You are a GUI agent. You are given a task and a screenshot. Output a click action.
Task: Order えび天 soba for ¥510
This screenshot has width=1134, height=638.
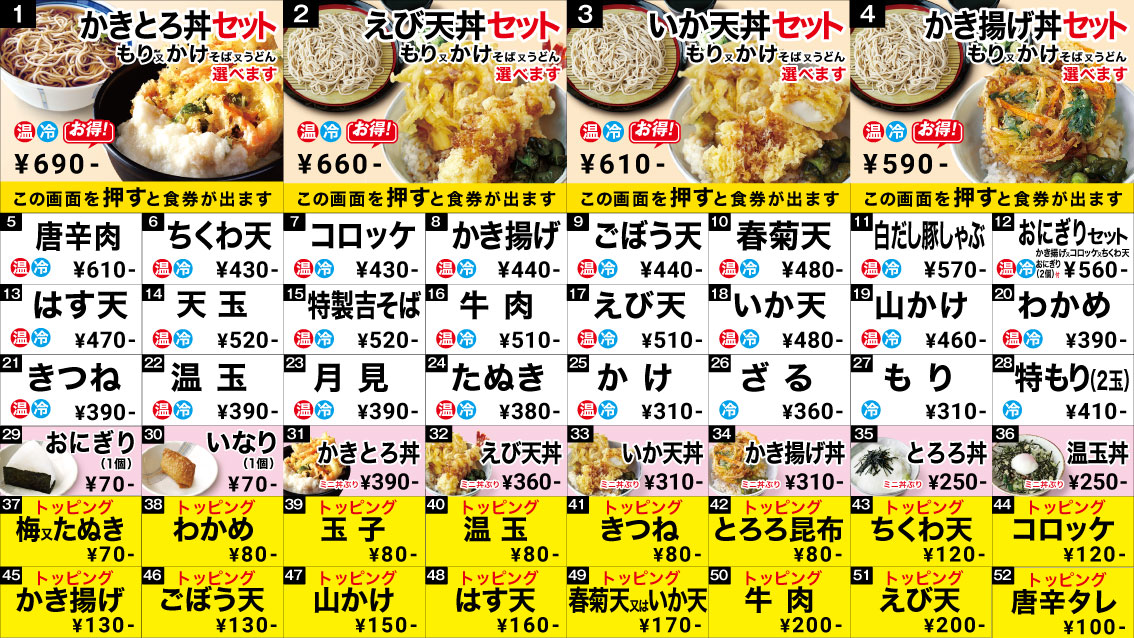(x=638, y=318)
